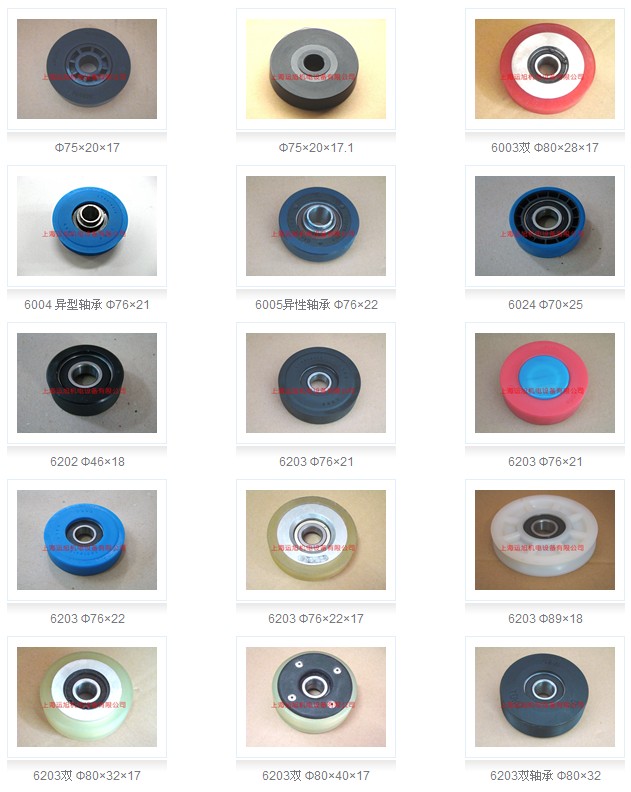This screenshot has height=792, width=631.
Task: Open the 6203 Φ76×22×17 roller
Action: point(316,540)
